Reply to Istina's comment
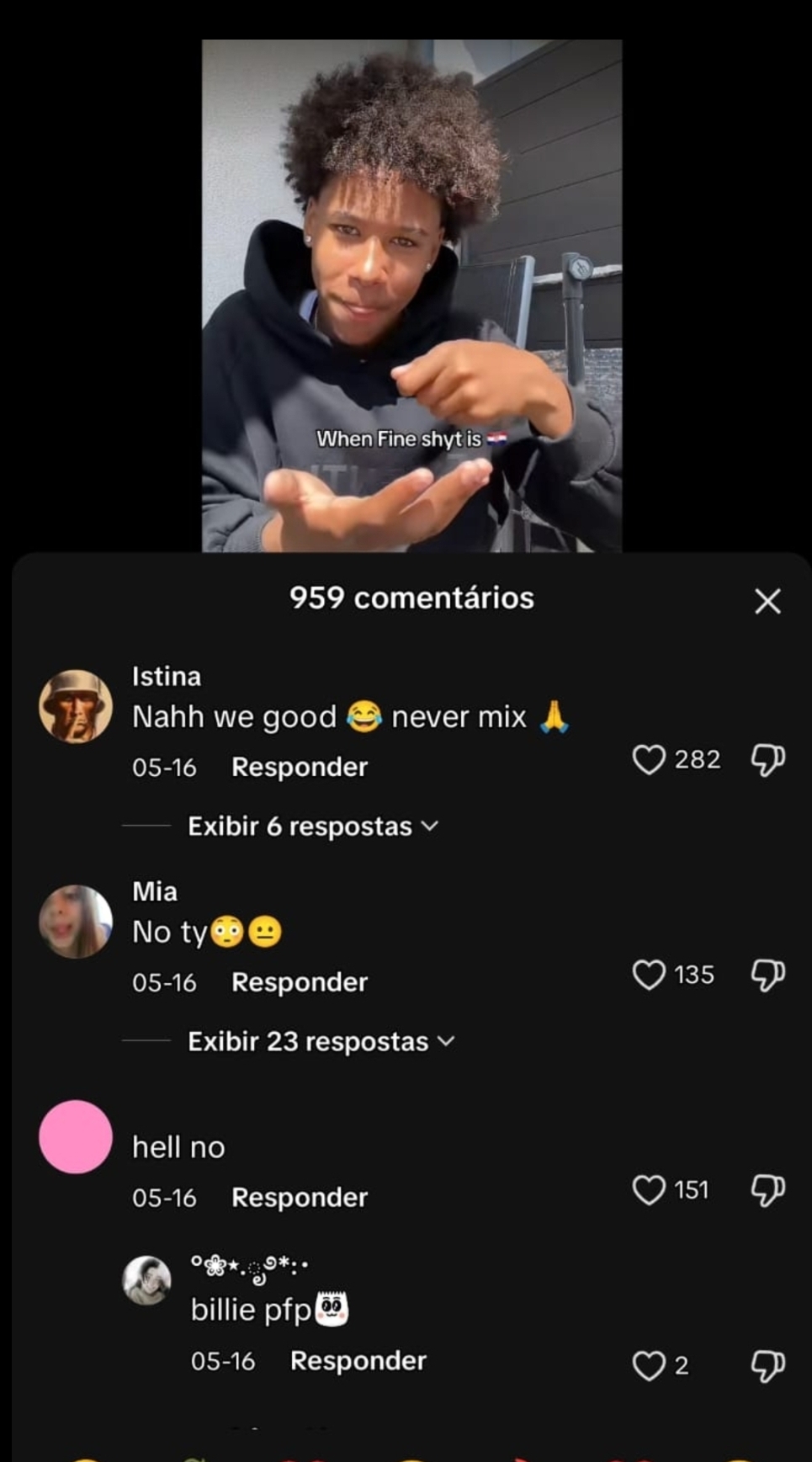 click(x=300, y=767)
